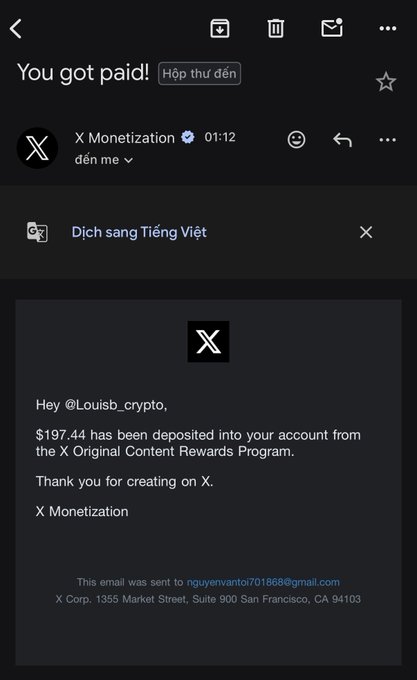Star the You got paid email
The width and height of the screenshot is (417, 680).
tap(386, 82)
